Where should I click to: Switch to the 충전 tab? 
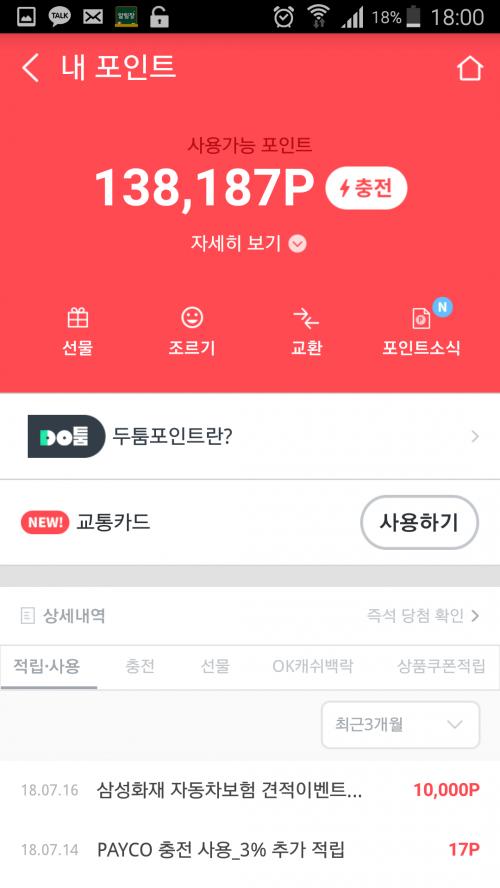coord(139,666)
